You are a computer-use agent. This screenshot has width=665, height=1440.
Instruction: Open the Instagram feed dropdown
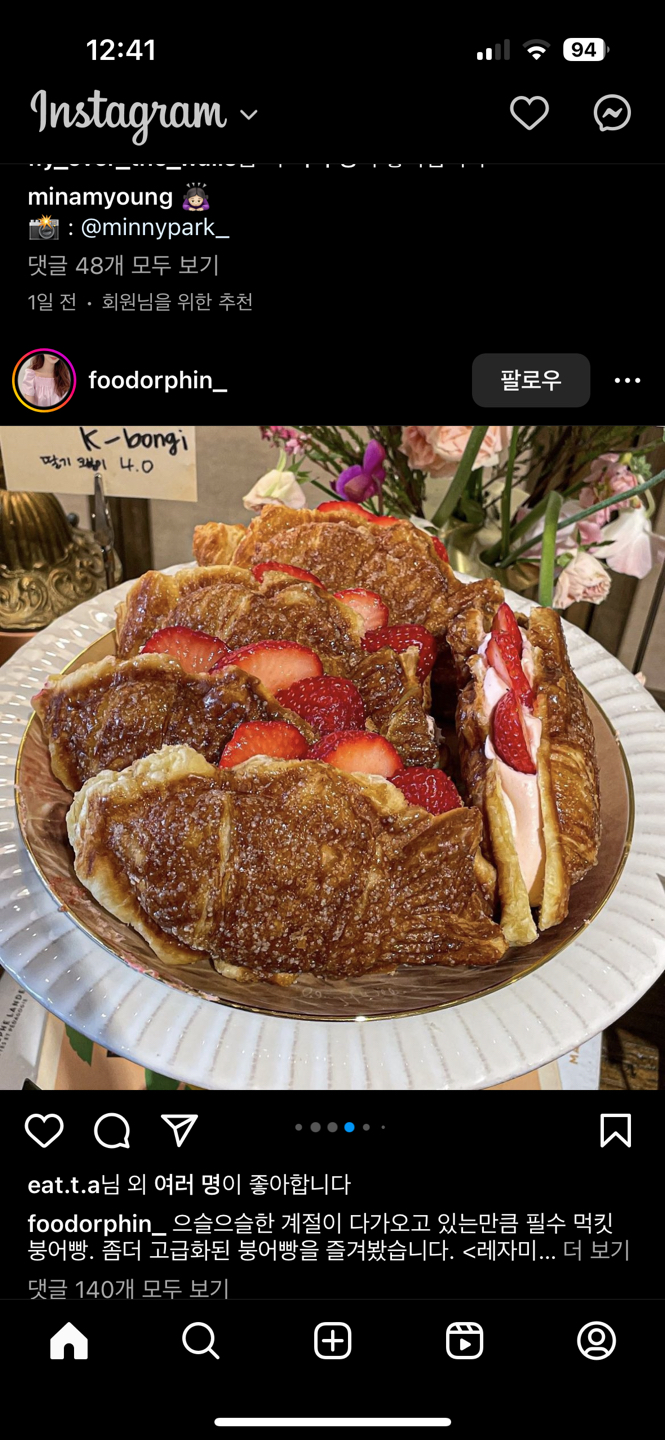tap(248, 115)
